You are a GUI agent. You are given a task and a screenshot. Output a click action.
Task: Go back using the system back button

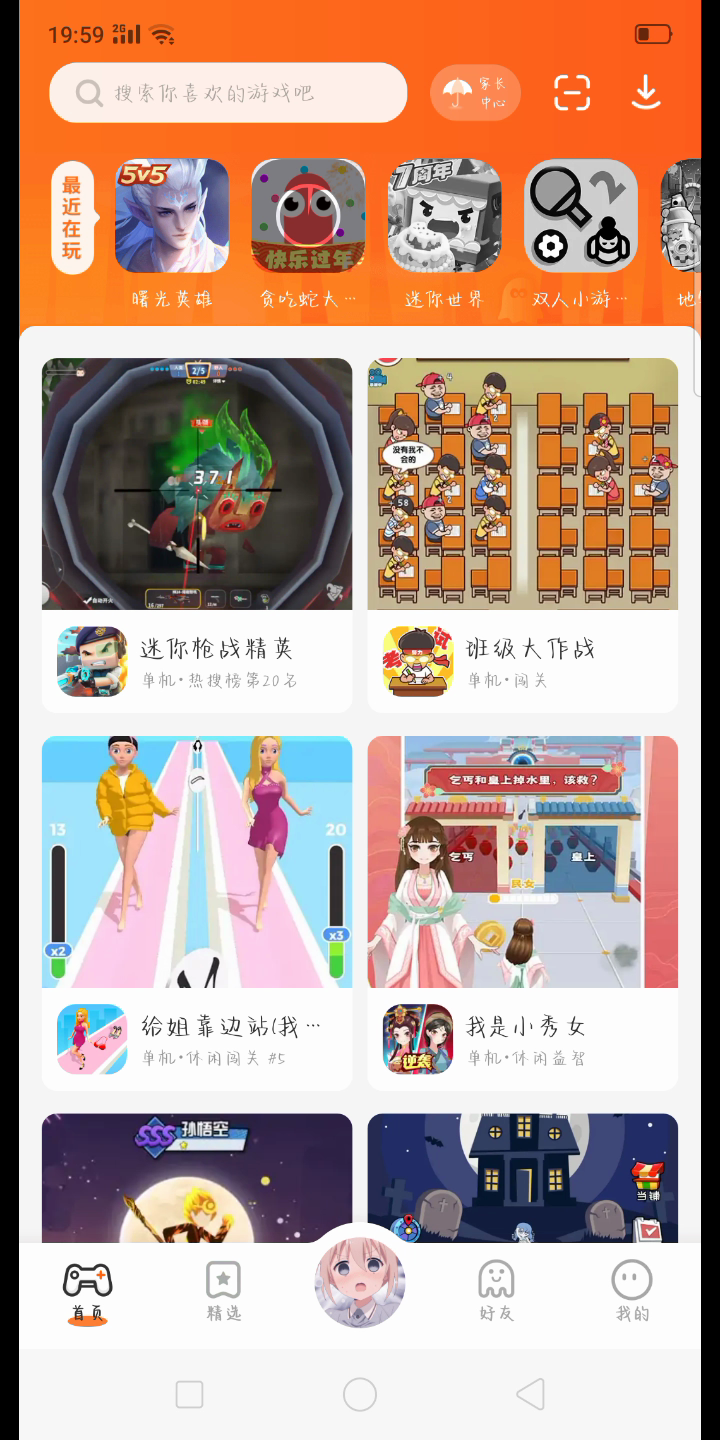click(x=530, y=1394)
